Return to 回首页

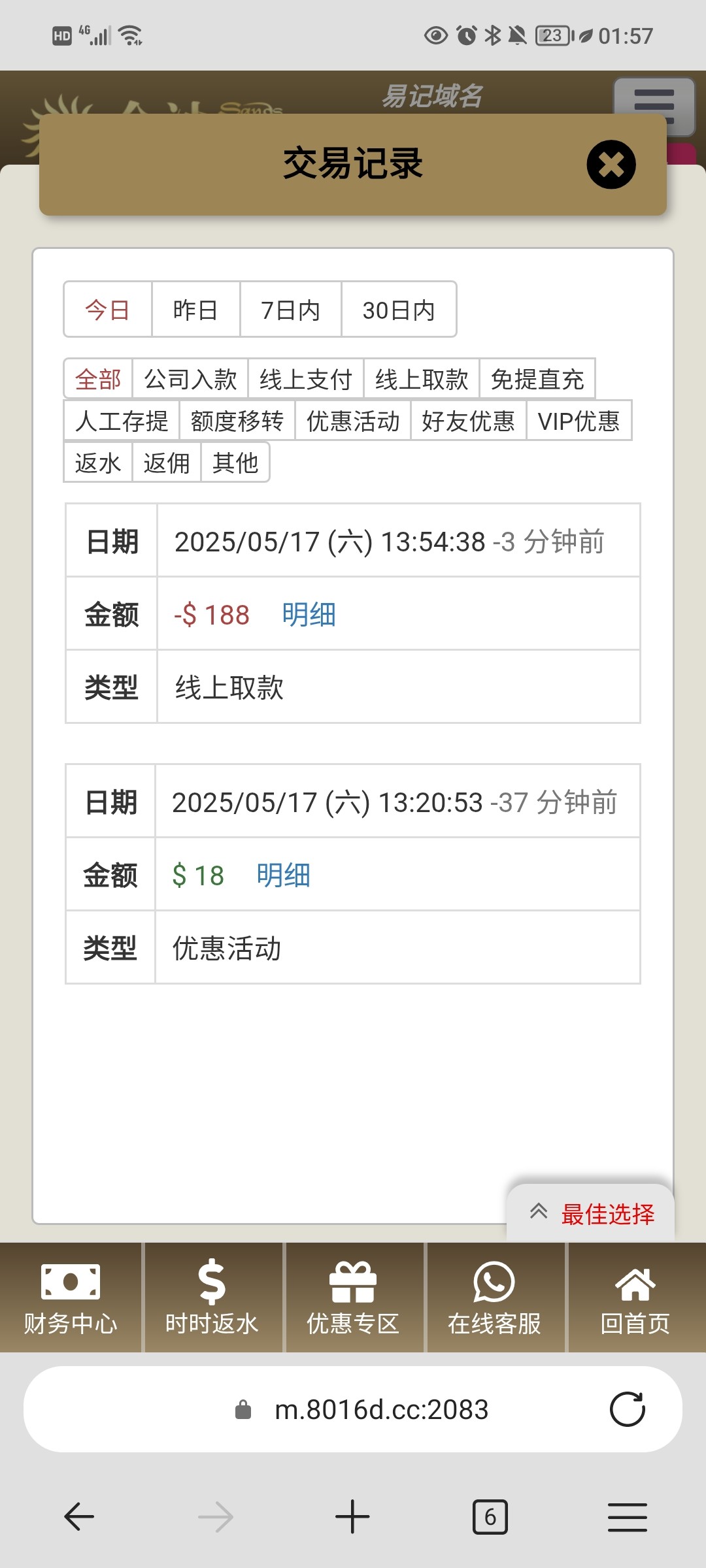click(636, 1298)
